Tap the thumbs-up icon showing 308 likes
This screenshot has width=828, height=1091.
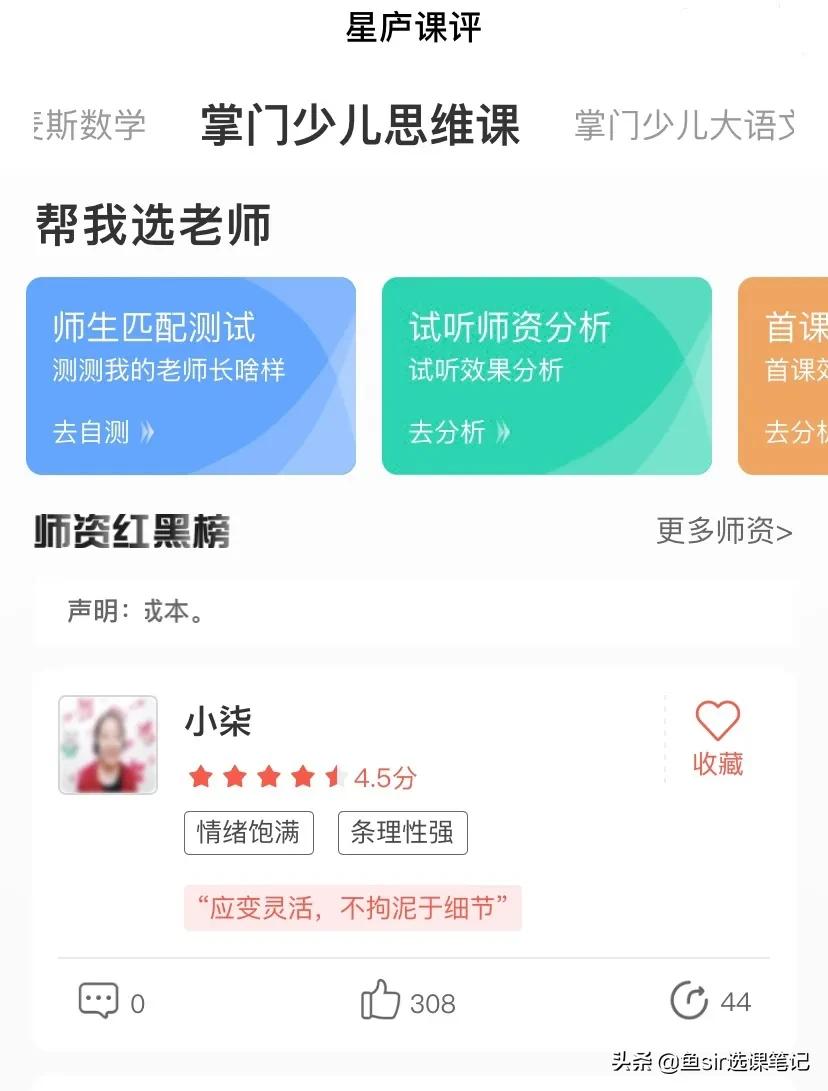click(x=383, y=1000)
